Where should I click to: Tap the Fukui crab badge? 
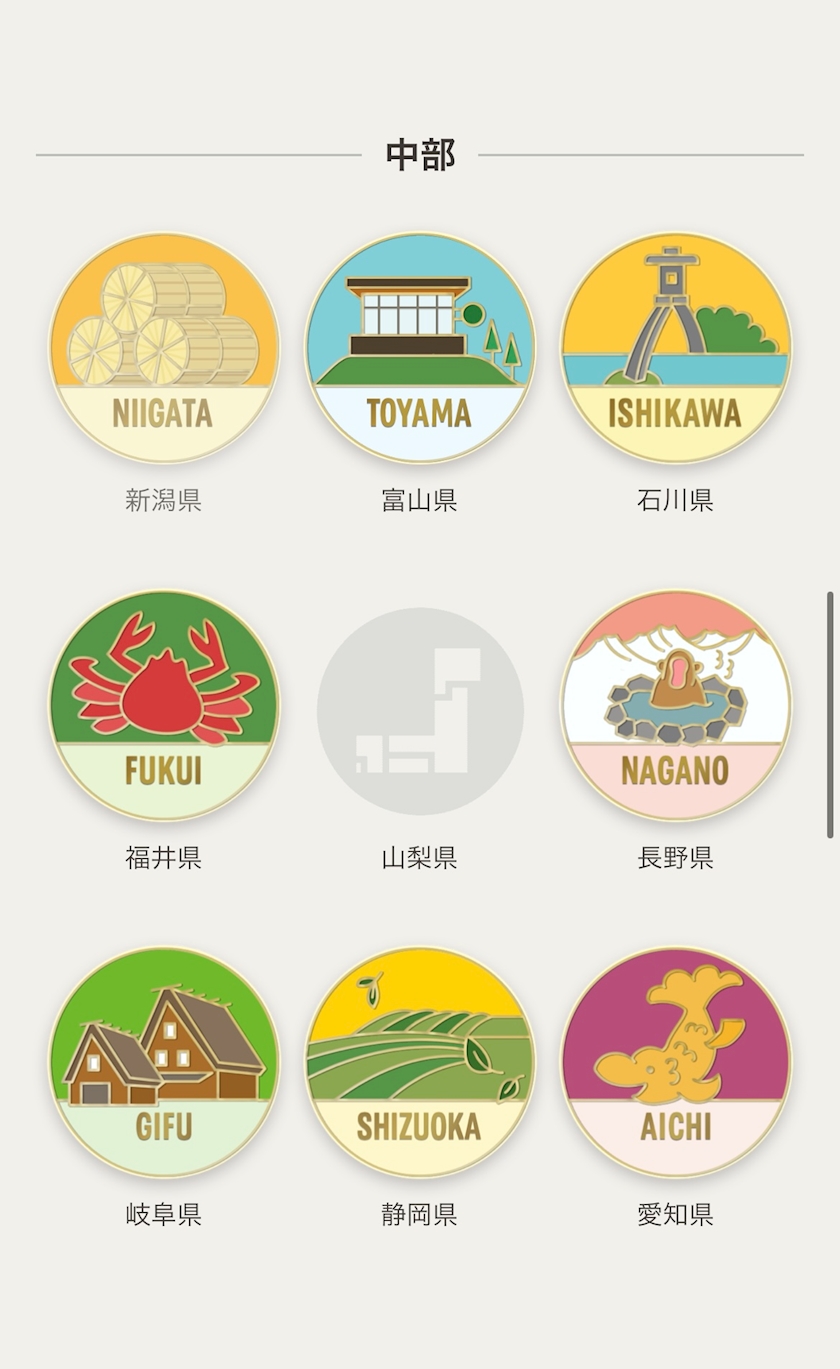coord(164,705)
